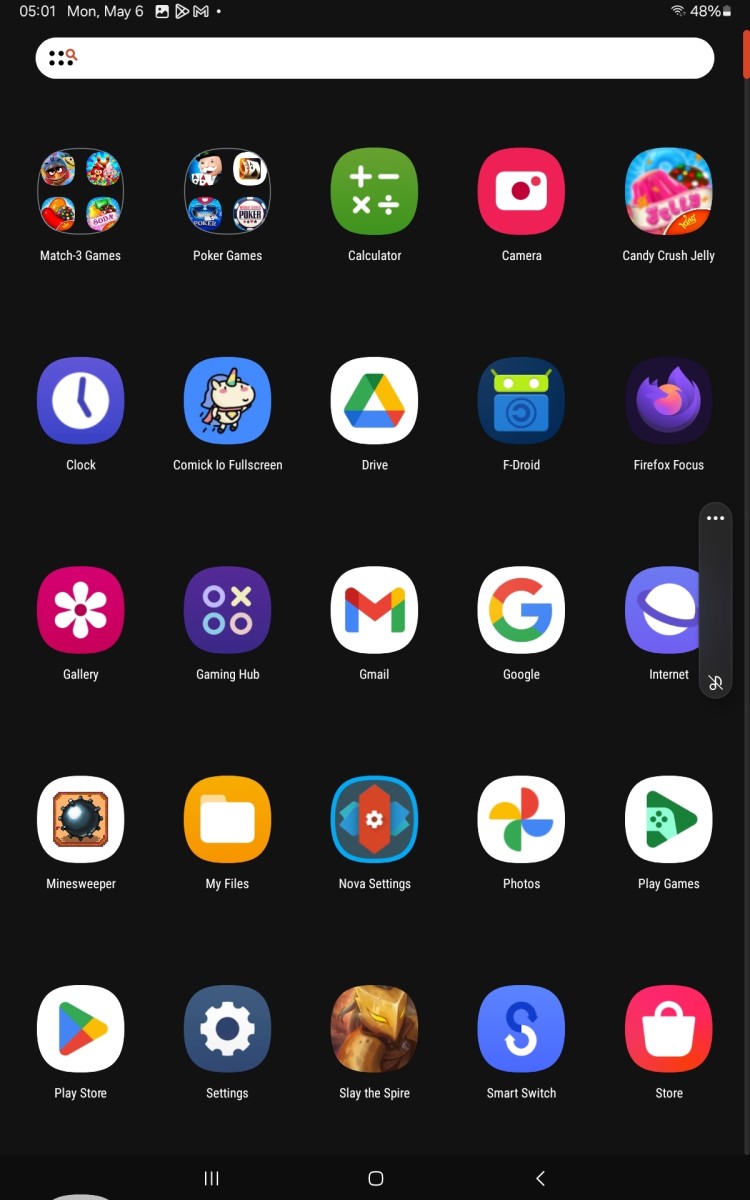Launch Minesweeper
Image resolution: width=750 pixels, height=1200 pixels.
[x=80, y=819]
